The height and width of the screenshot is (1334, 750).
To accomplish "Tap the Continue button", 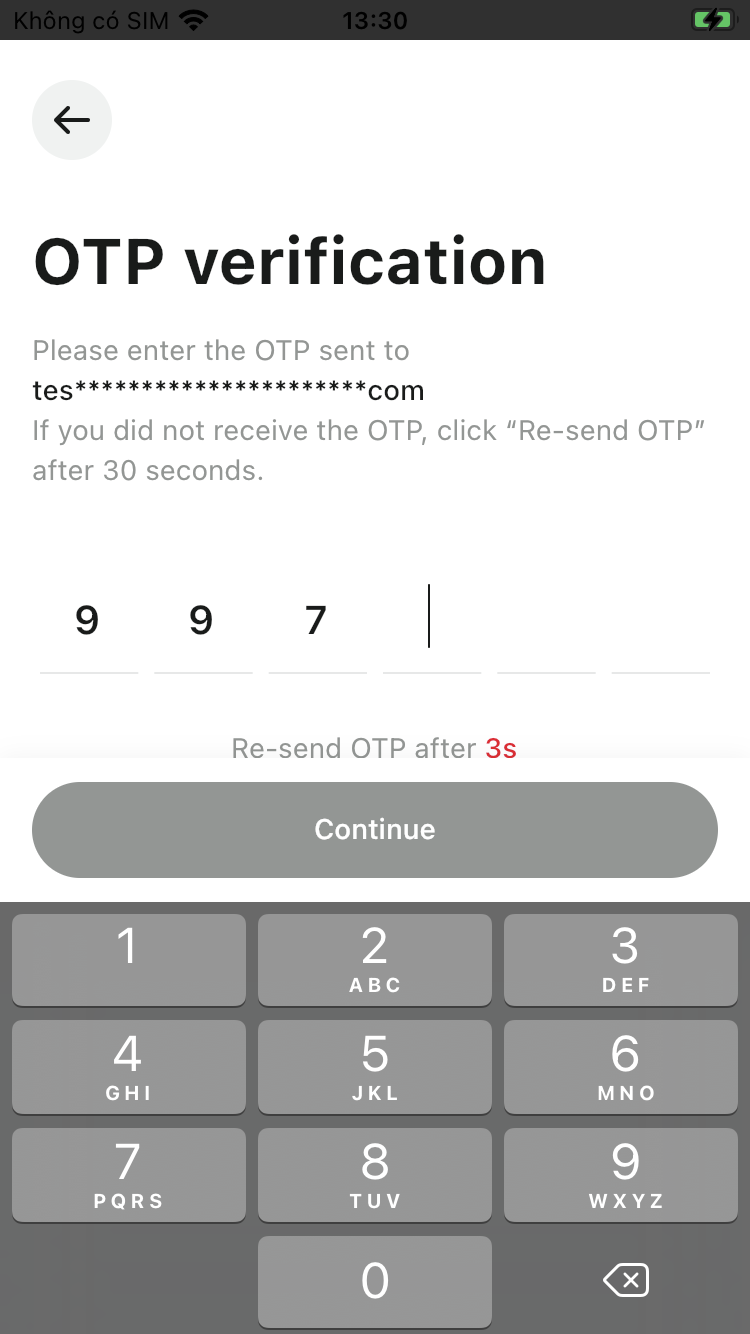I will click(375, 830).
